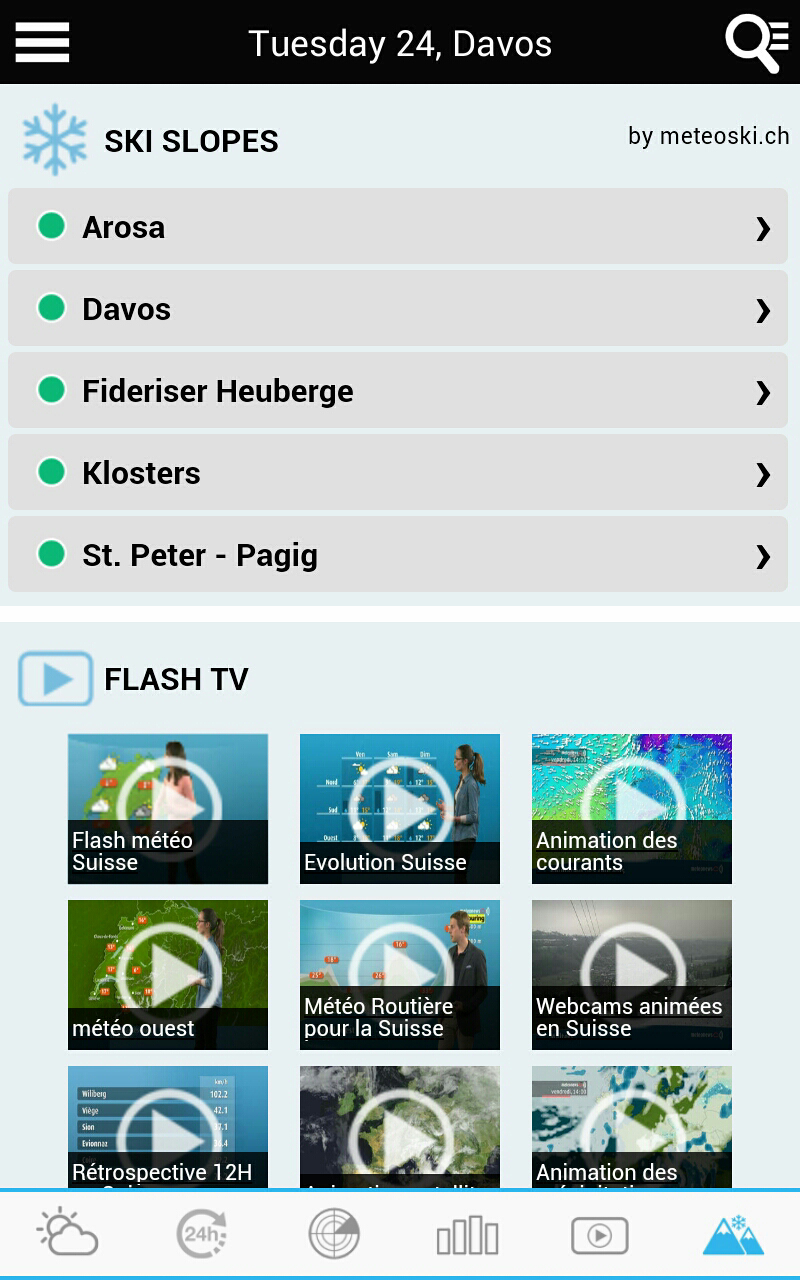This screenshot has height=1280, width=800.
Task: Tap the mountain snow tab
Action: [x=733, y=1234]
